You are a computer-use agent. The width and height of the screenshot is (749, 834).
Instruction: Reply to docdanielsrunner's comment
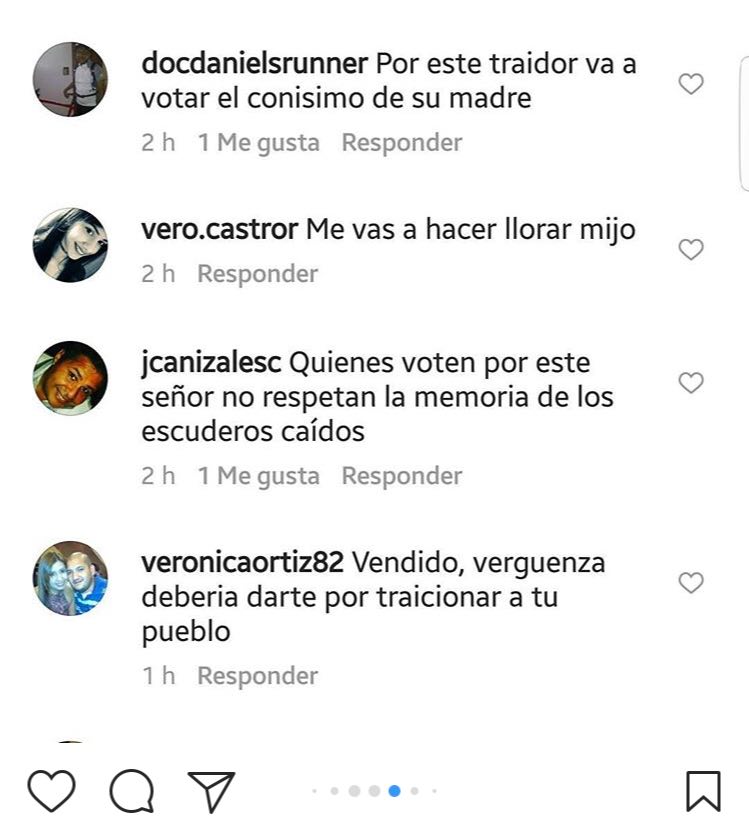(x=401, y=143)
